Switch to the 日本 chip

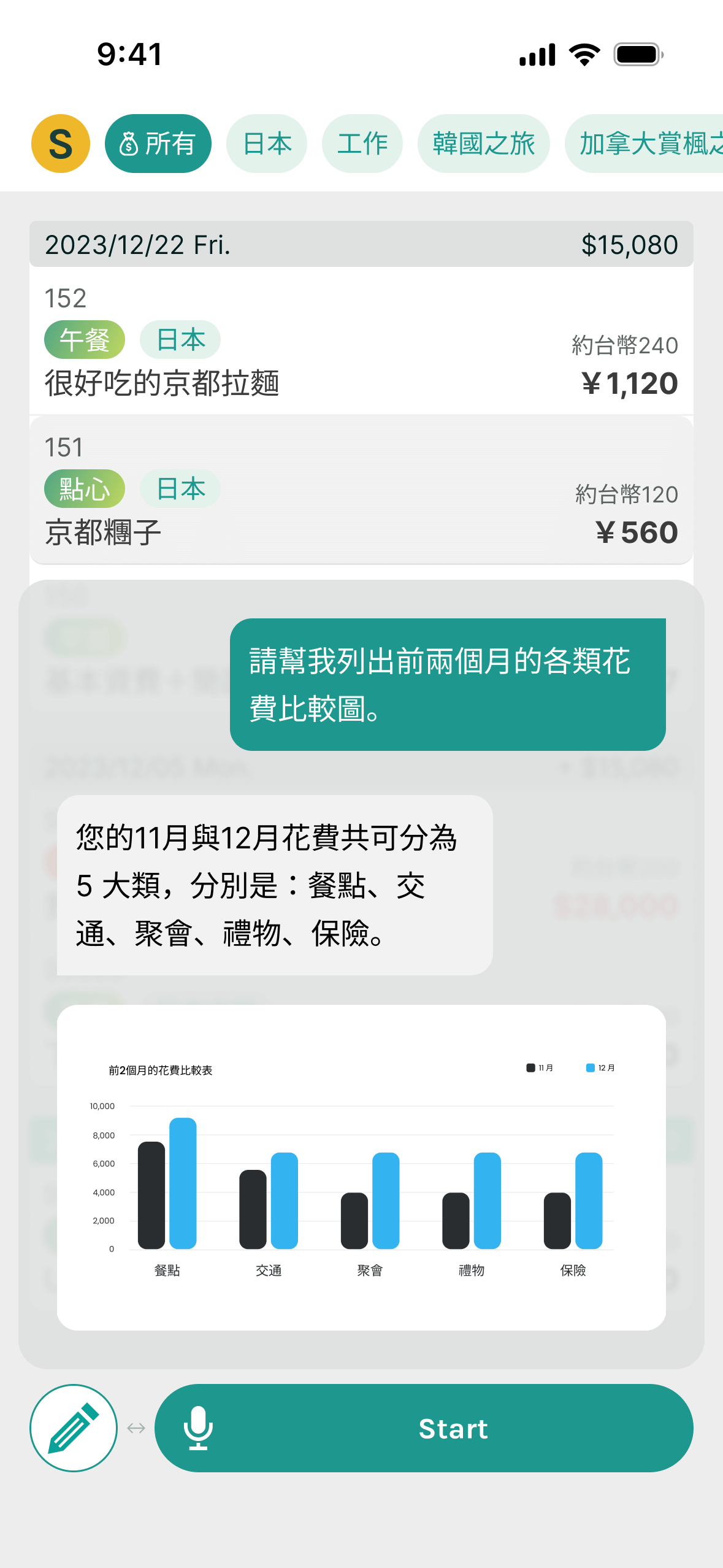point(266,144)
